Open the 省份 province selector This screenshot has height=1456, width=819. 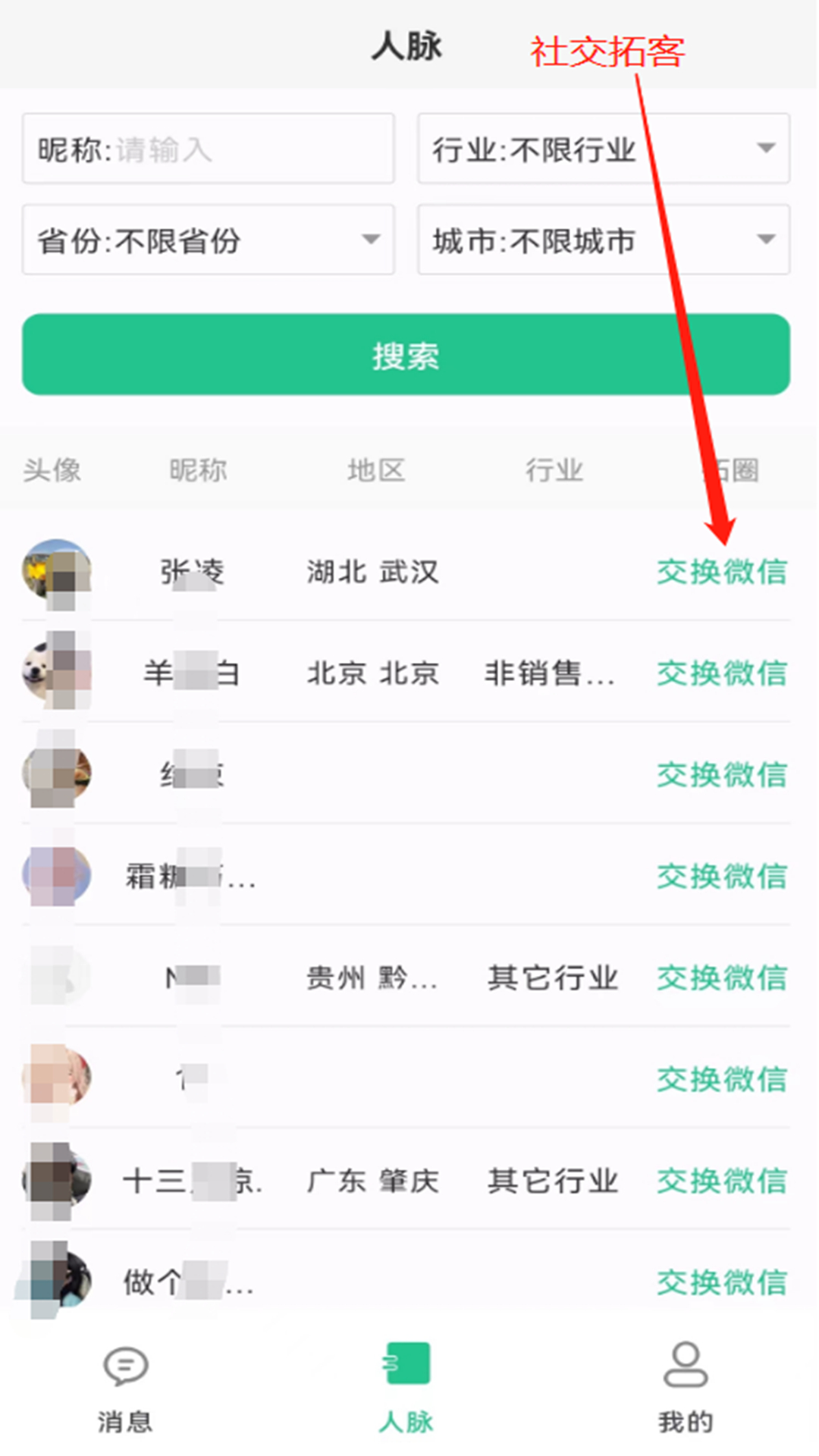pyautogui.click(x=208, y=240)
